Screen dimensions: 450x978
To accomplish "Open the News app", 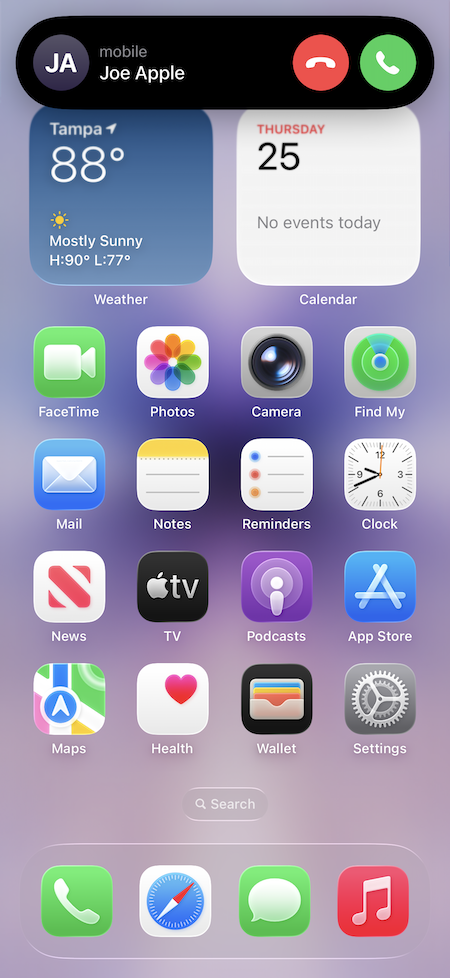I will coord(69,586).
